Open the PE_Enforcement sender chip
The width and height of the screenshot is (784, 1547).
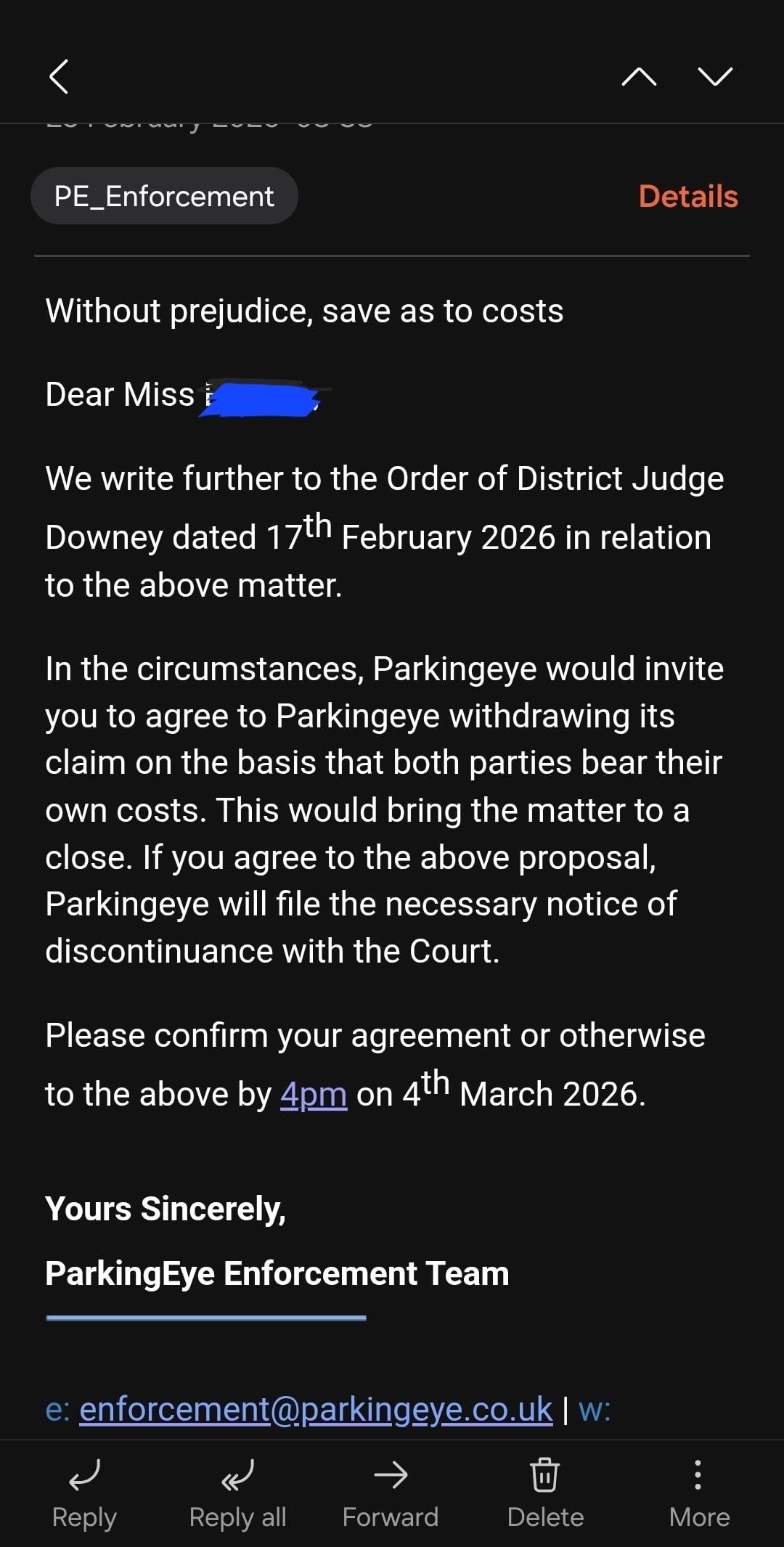164,196
